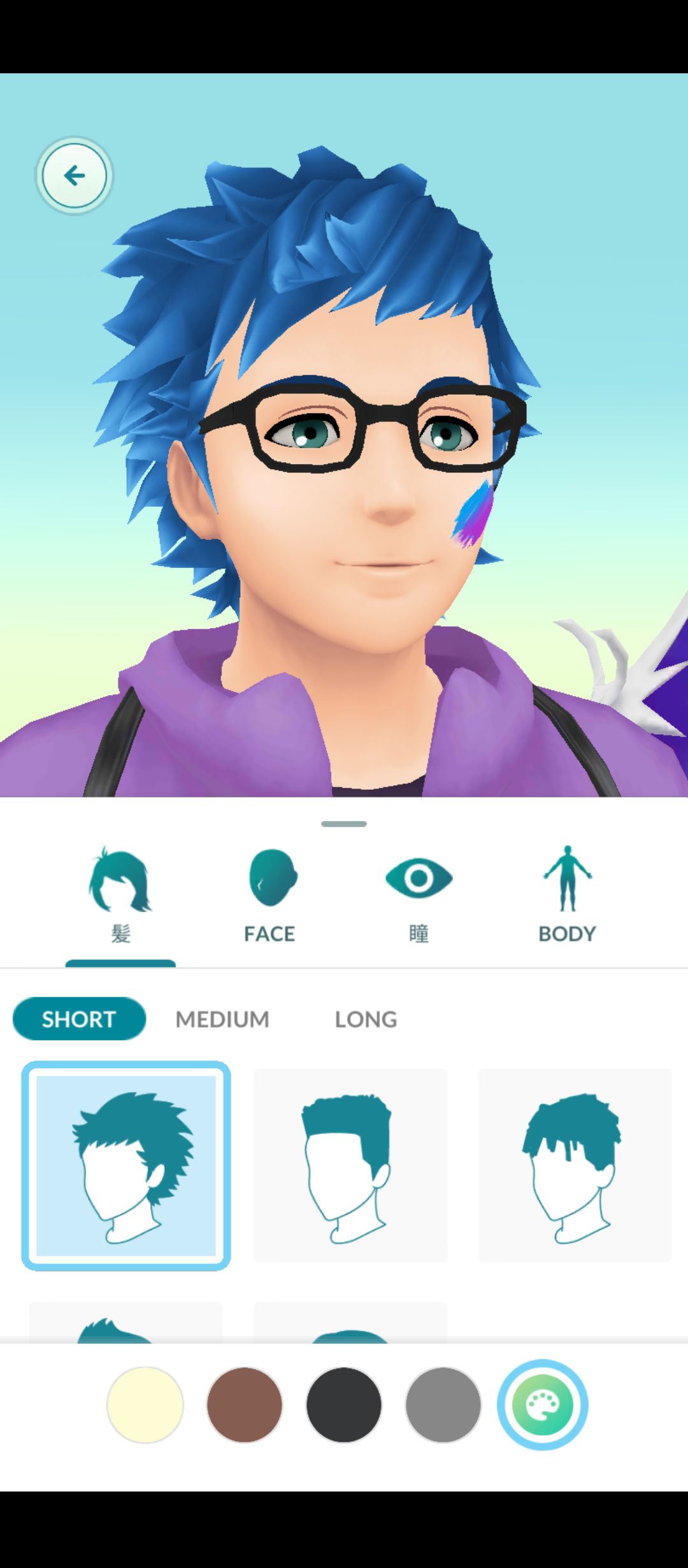Show LONG hairstyles
Viewport: 688px width, 1568px height.
click(366, 1019)
